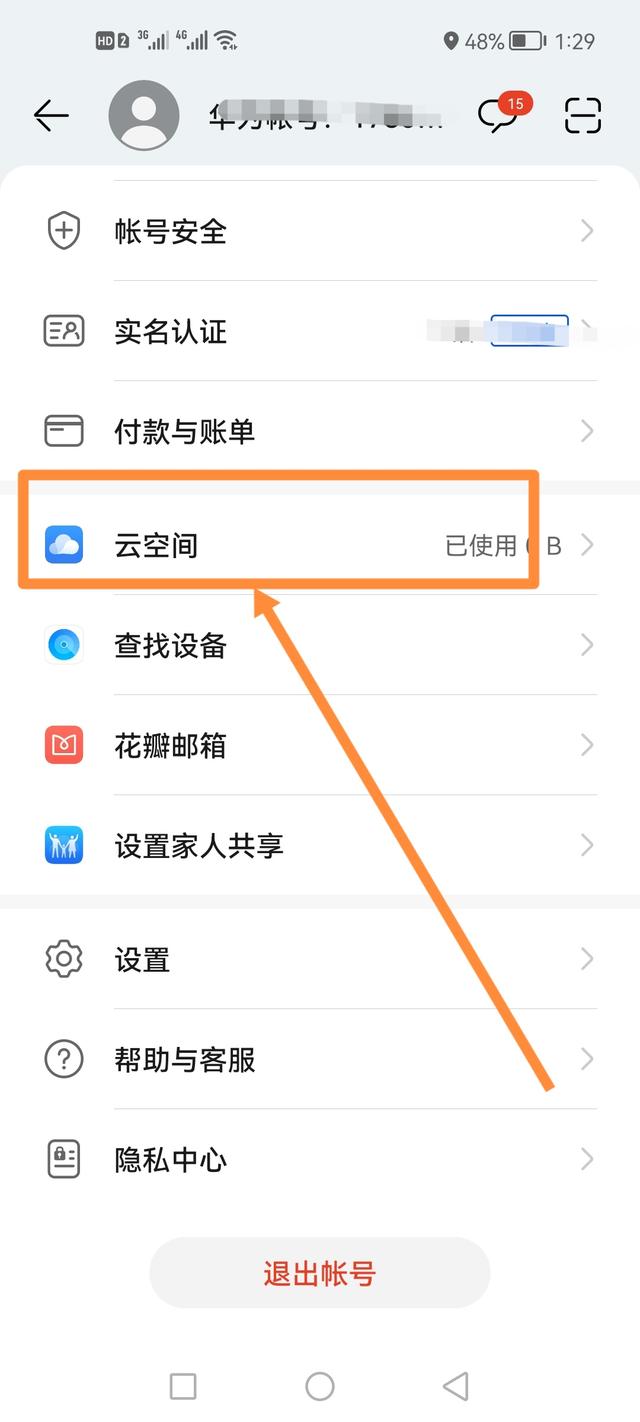The width and height of the screenshot is (640, 1422).
Task: Open 实名认证 row
Action: point(320,331)
